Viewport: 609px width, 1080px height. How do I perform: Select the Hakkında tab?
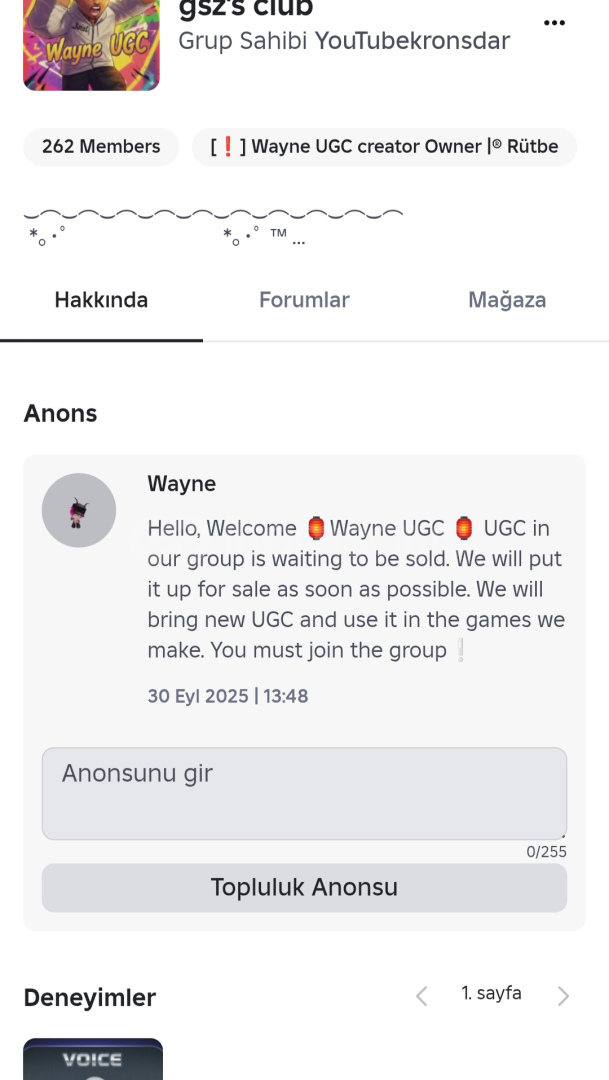[101, 300]
